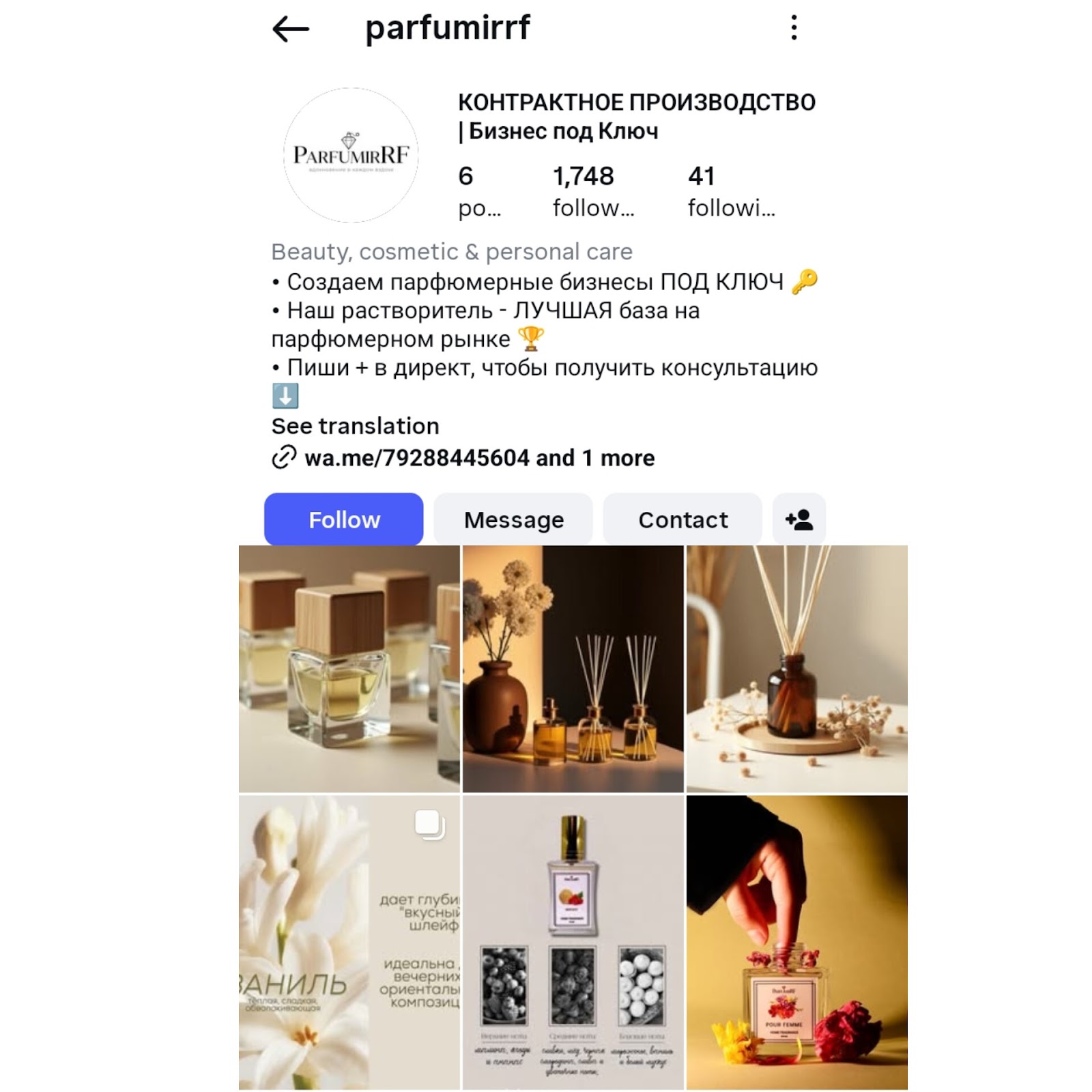Tap See translation under bio

coord(355,426)
